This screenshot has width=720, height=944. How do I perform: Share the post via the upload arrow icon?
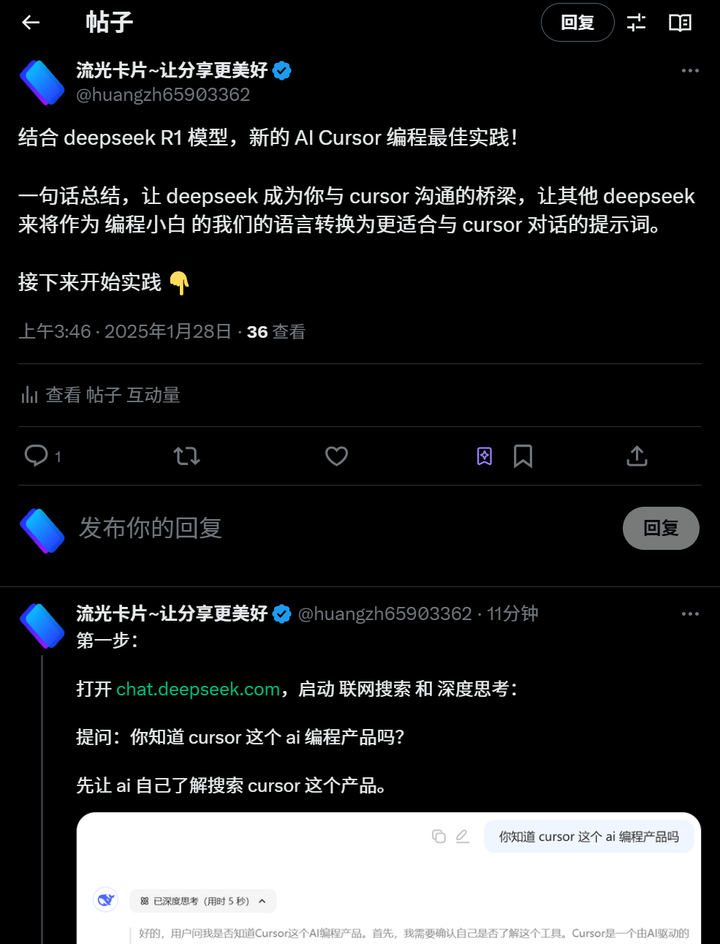click(637, 456)
